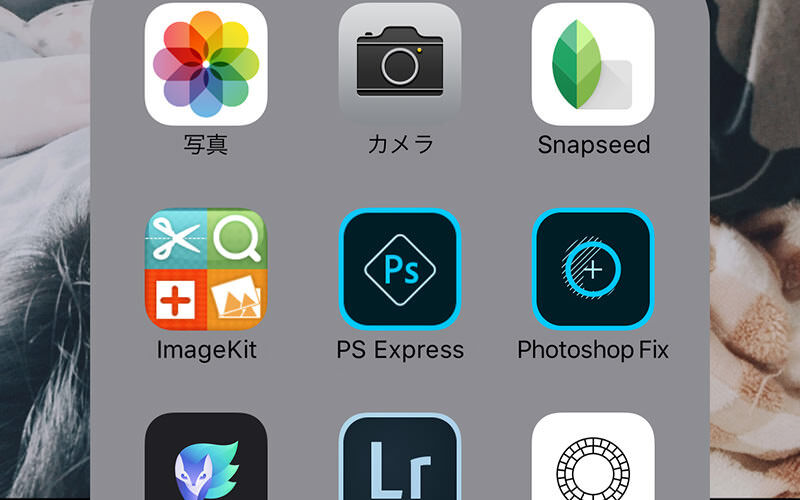Viewport: 800px width, 500px height.
Task: Start Photoshop Fix
Action: pyautogui.click(x=593, y=269)
